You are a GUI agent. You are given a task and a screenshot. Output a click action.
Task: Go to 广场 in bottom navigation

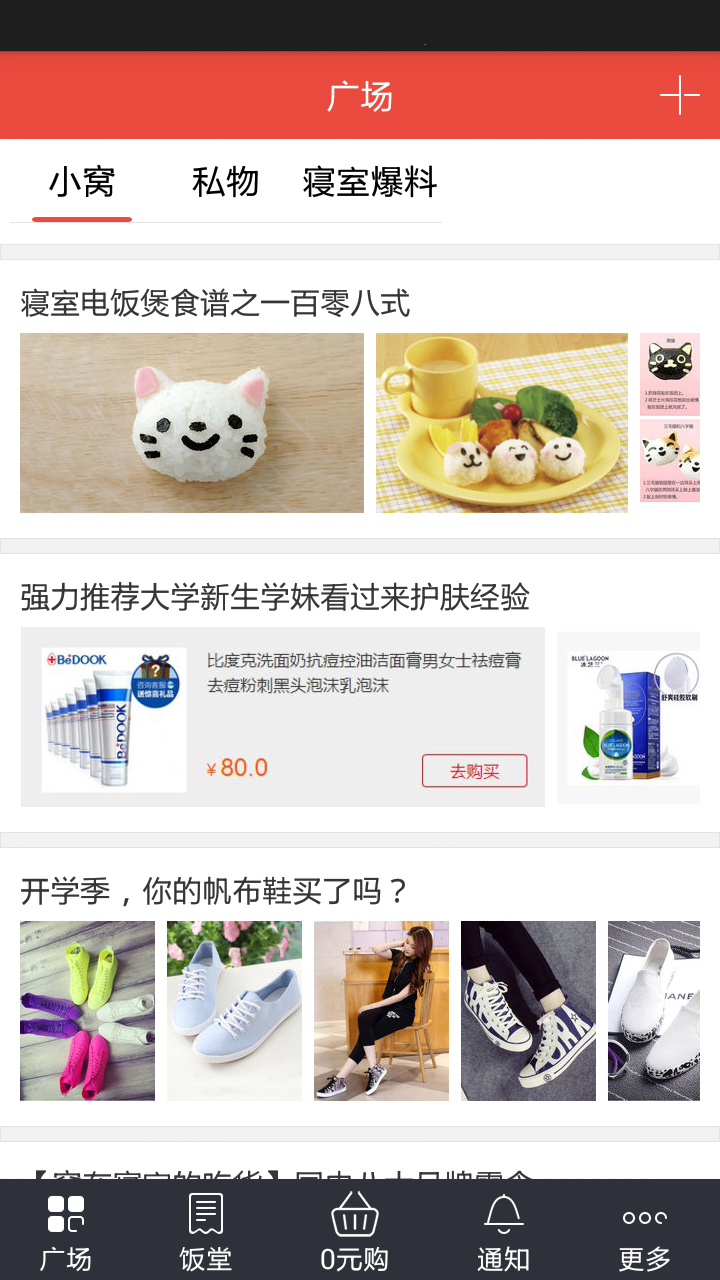[66, 1232]
